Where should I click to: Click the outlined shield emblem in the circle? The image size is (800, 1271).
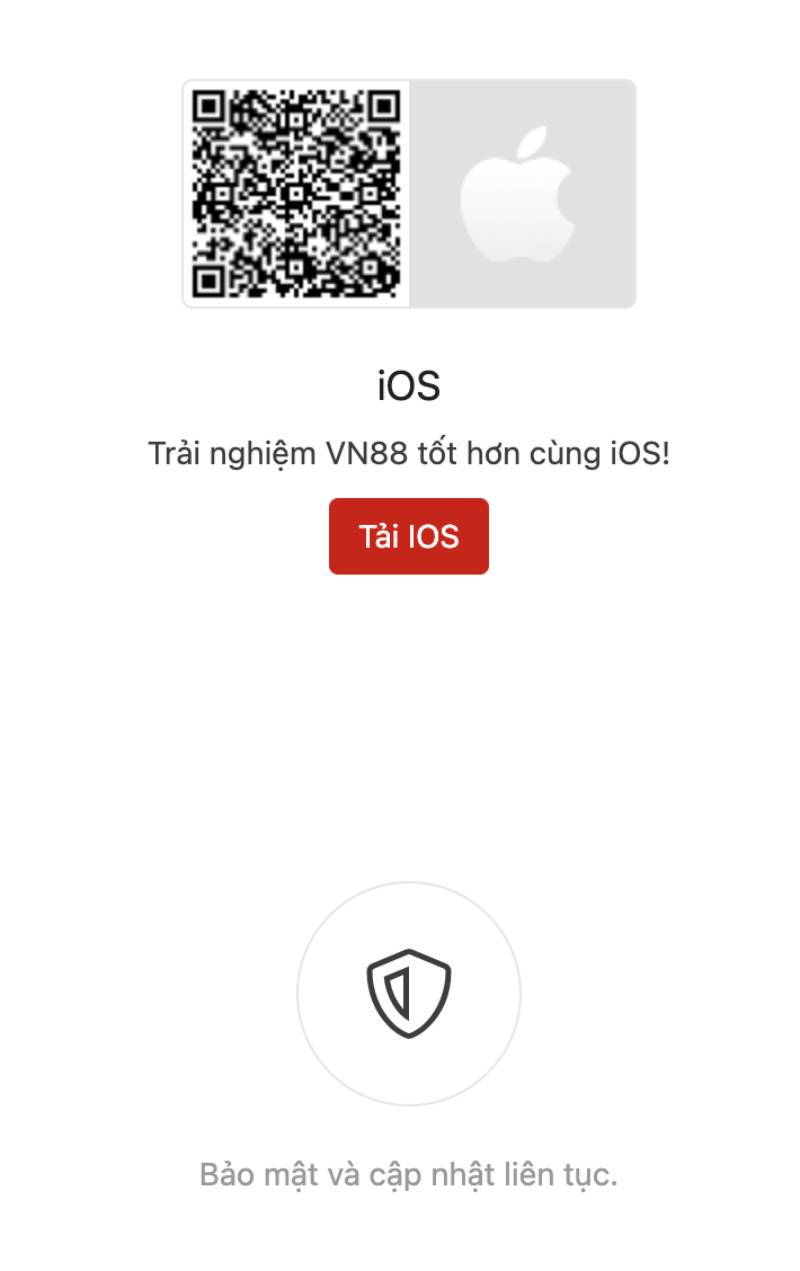click(408, 990)
